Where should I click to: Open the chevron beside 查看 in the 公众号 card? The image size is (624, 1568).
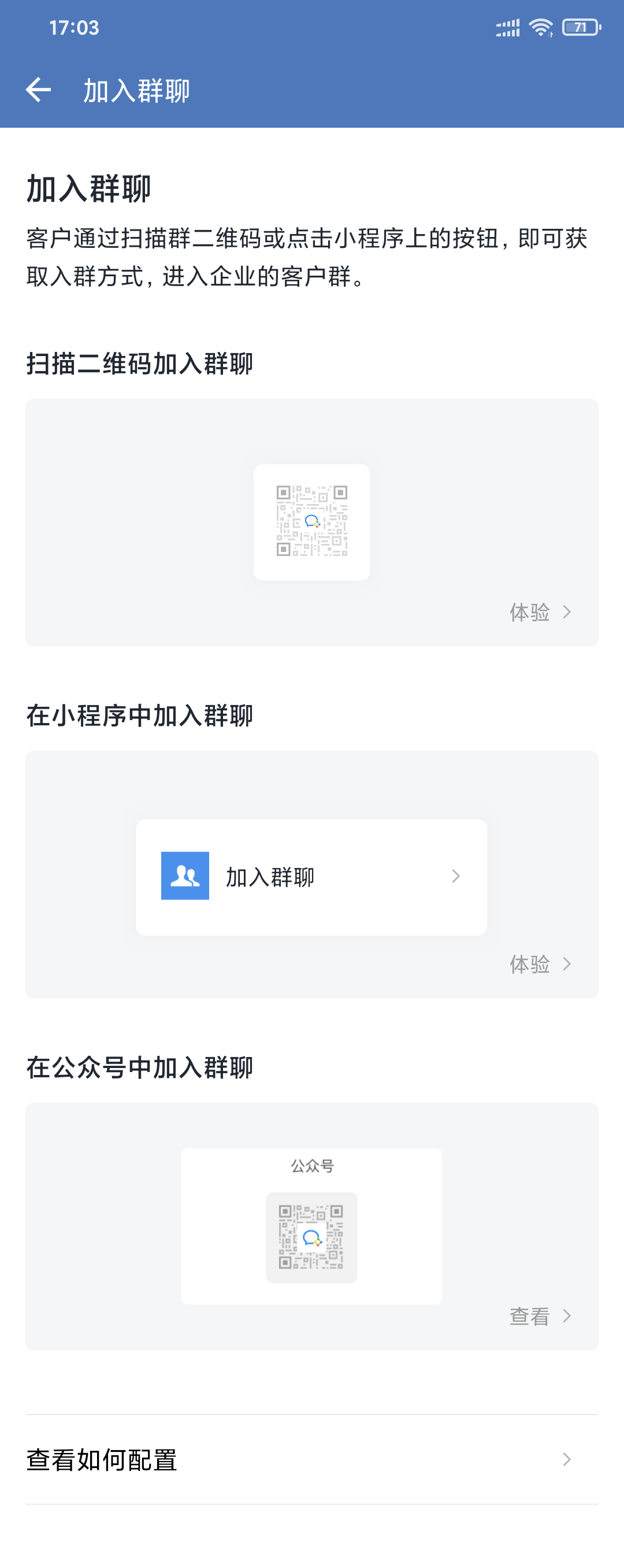567,1316
